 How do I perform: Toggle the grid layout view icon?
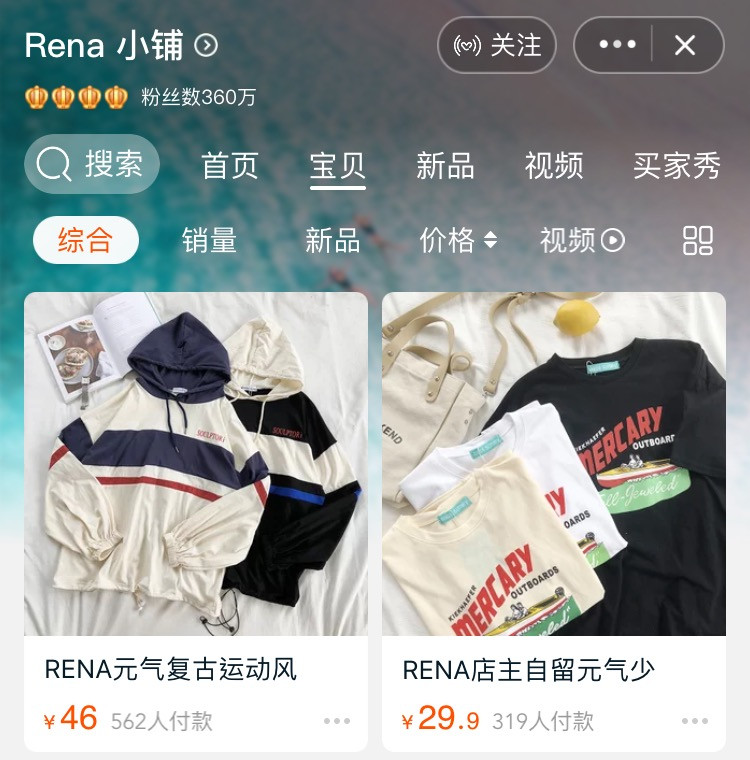(698, 240)
